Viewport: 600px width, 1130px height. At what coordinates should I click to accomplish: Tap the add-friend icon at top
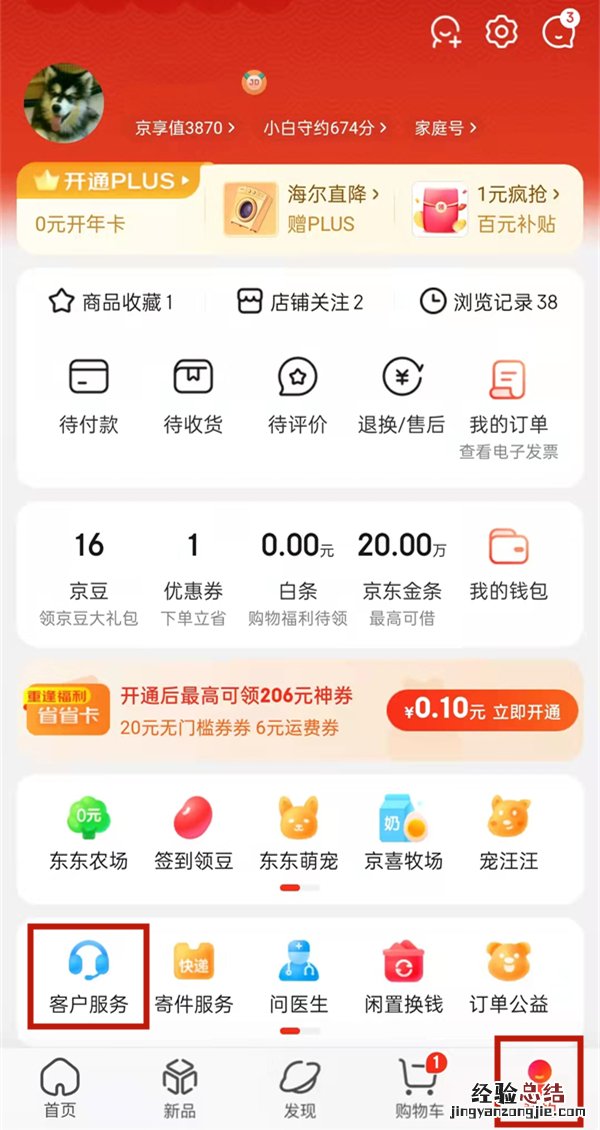(x=445, y=32)
